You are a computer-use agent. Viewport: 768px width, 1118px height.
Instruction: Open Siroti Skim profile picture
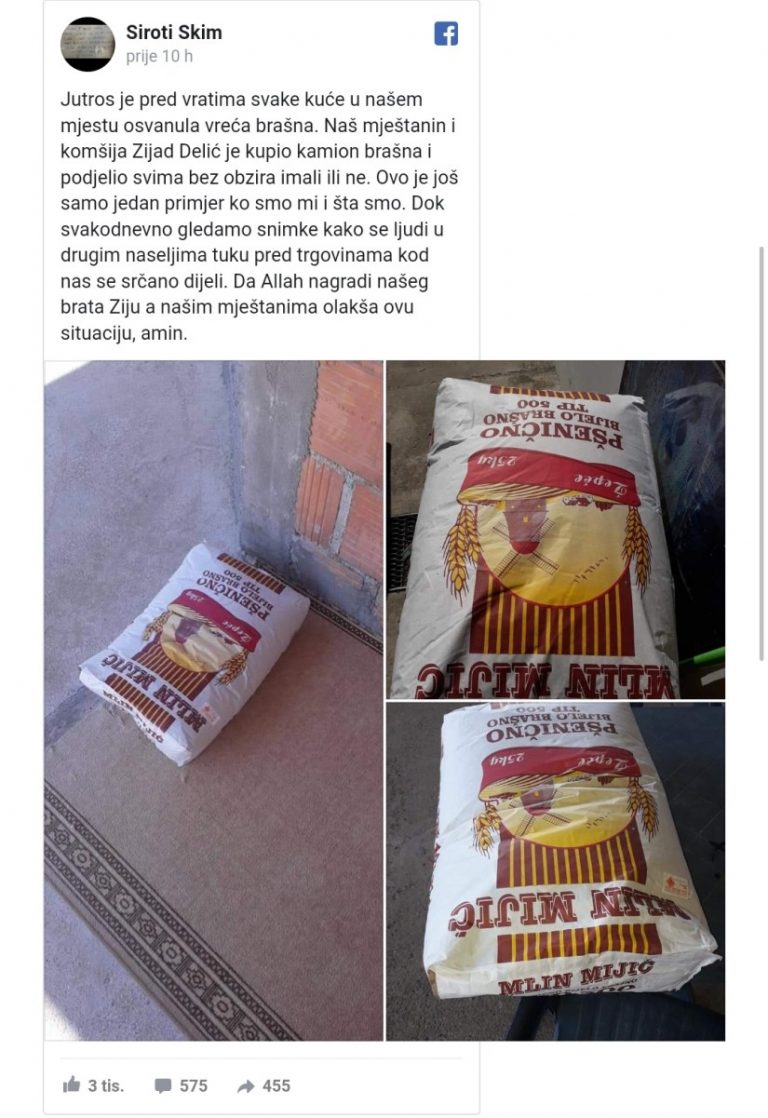[x=88, y=44]
